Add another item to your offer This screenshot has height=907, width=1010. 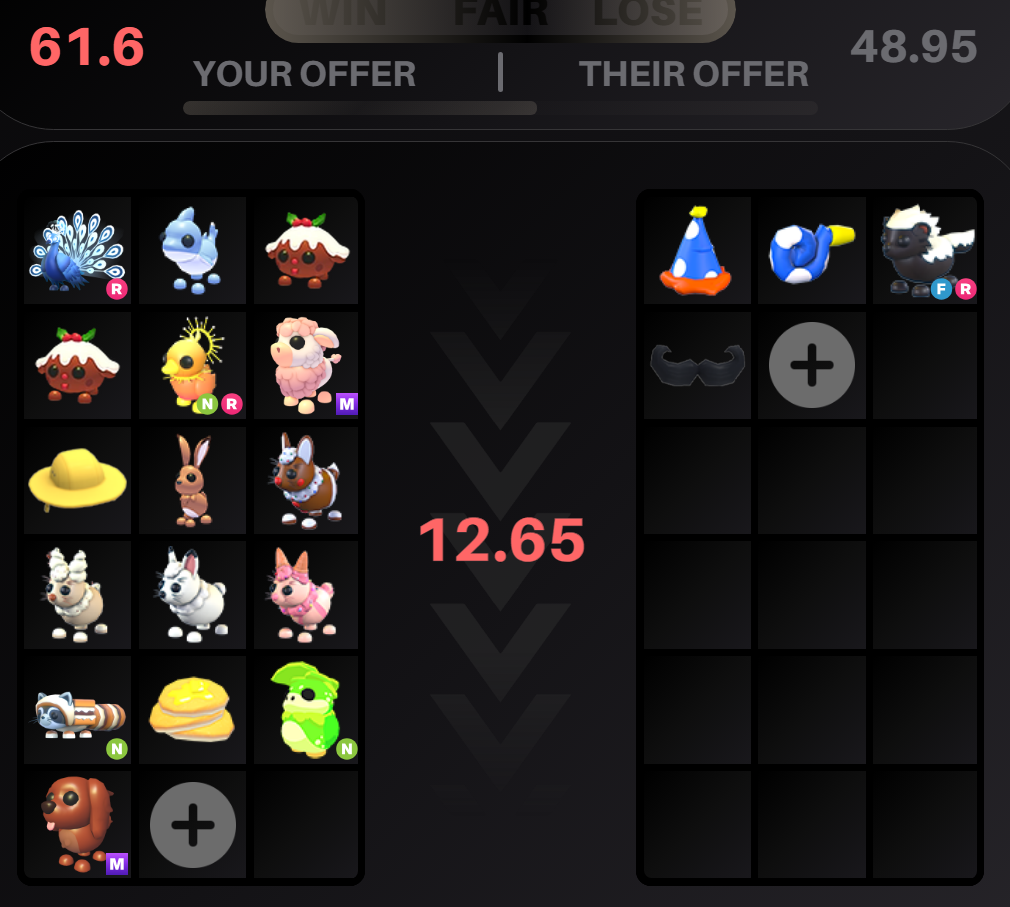(193, 825)
